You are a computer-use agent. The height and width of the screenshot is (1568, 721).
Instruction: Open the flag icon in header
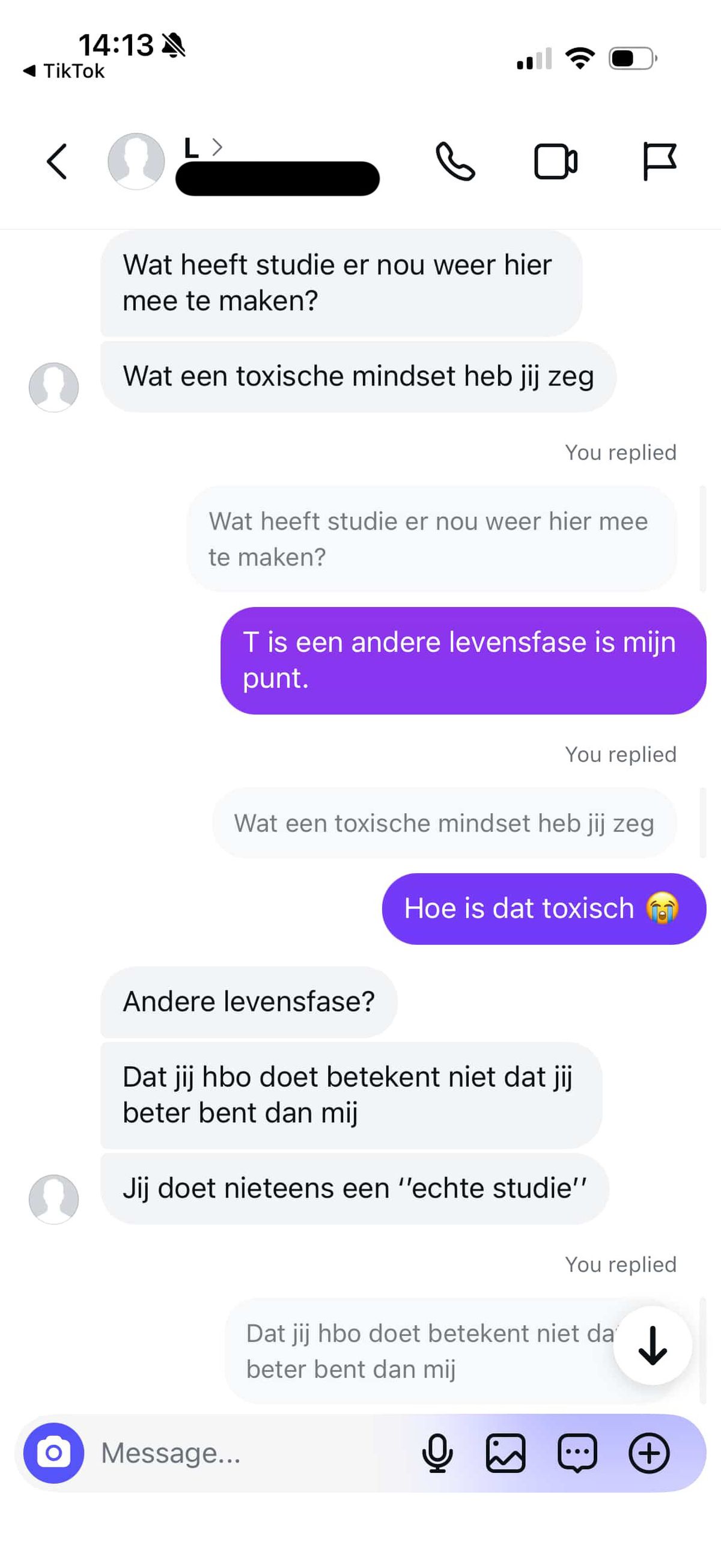tap(659, 161)
